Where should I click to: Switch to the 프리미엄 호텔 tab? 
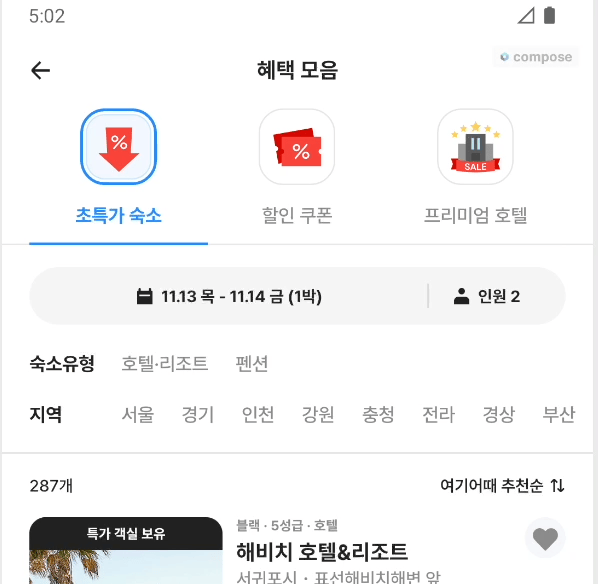475,168
